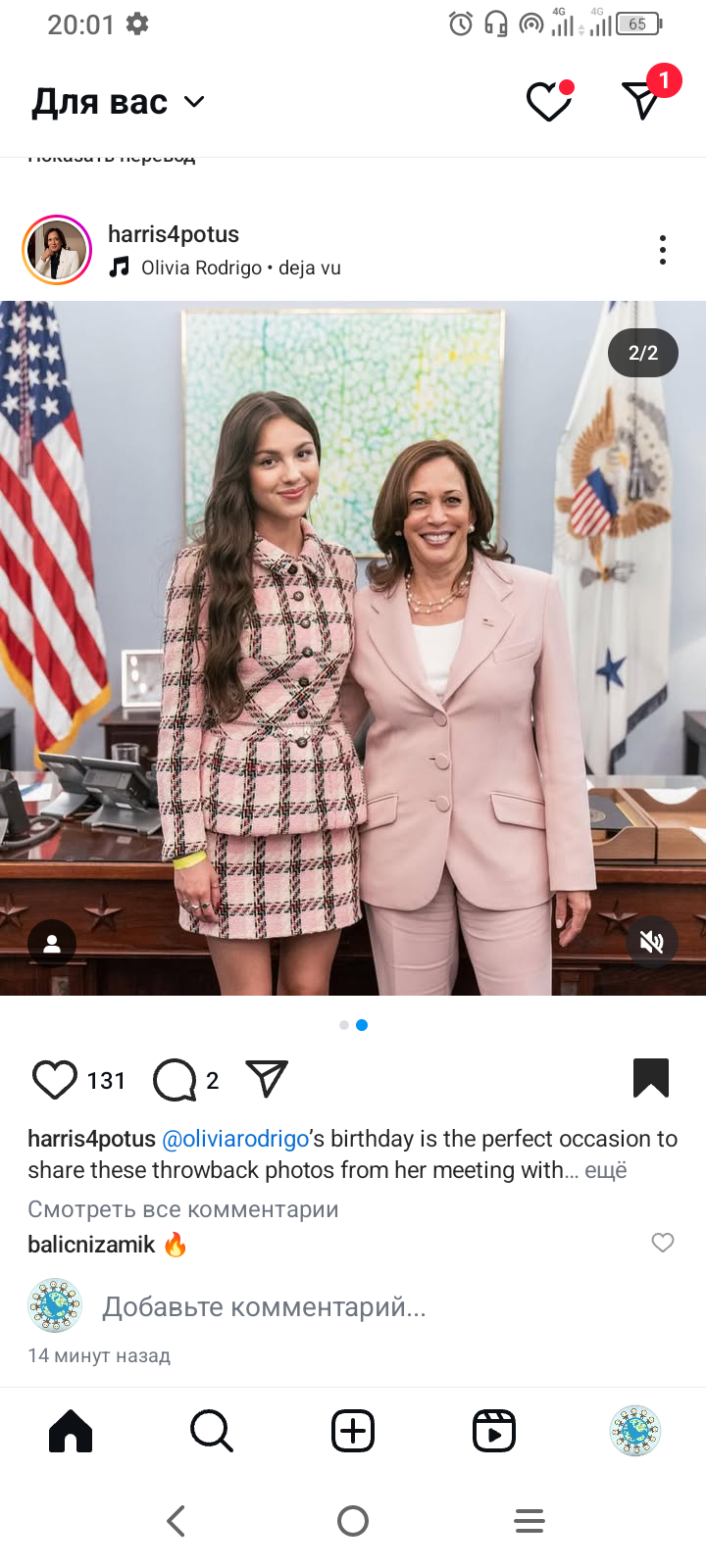Open the notifications heart icon
Screen dimensions: 706x1568
[x=548, y=101]
